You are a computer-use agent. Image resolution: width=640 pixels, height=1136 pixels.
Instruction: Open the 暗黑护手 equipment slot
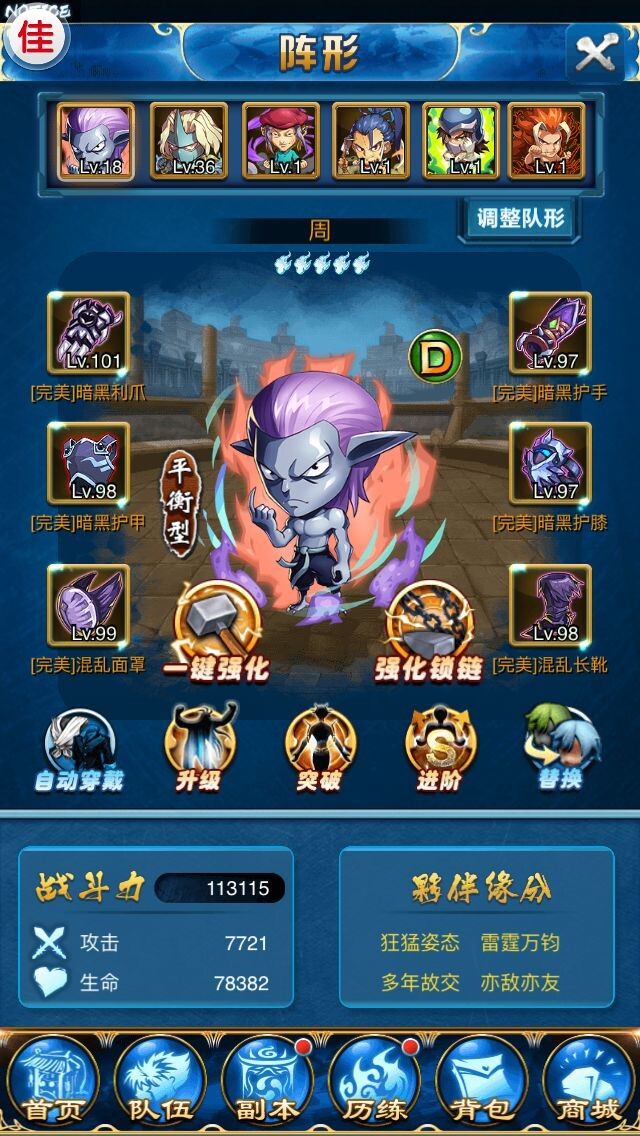click(x=550, y=333)
